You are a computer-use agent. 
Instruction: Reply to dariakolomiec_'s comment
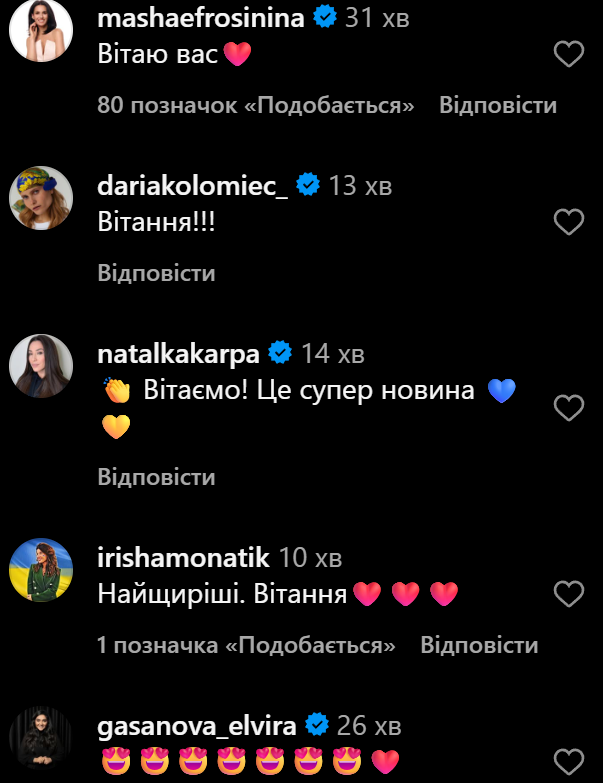click(x=156, y=273)
